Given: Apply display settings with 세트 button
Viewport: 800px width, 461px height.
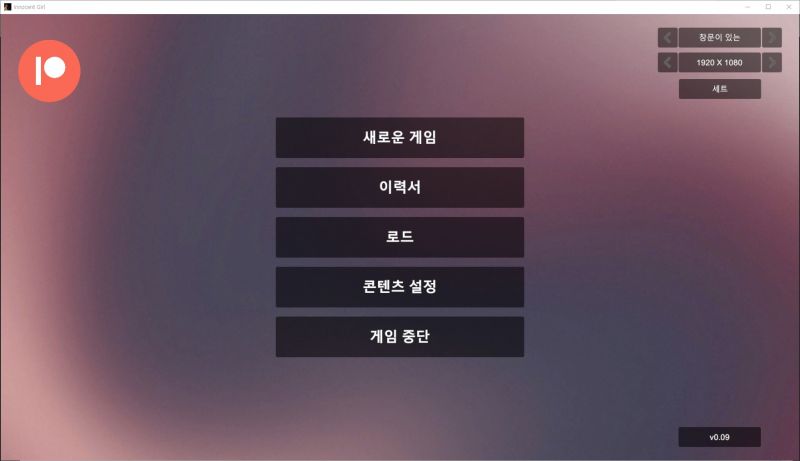Looking at the screenshot, I should pyautogui.click(x=719, y=89).
